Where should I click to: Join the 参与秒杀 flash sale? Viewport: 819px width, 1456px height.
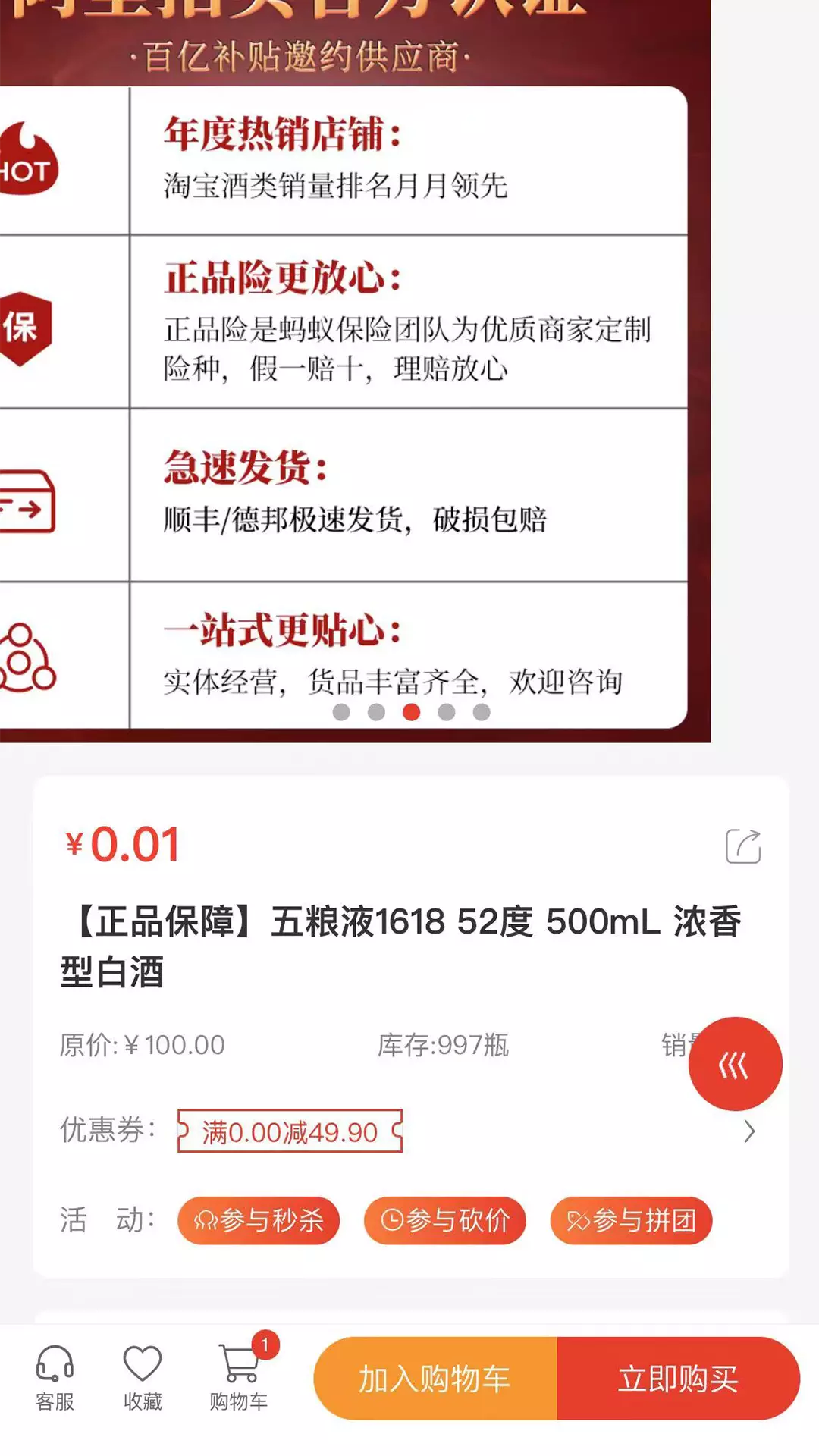(259, 1220)
